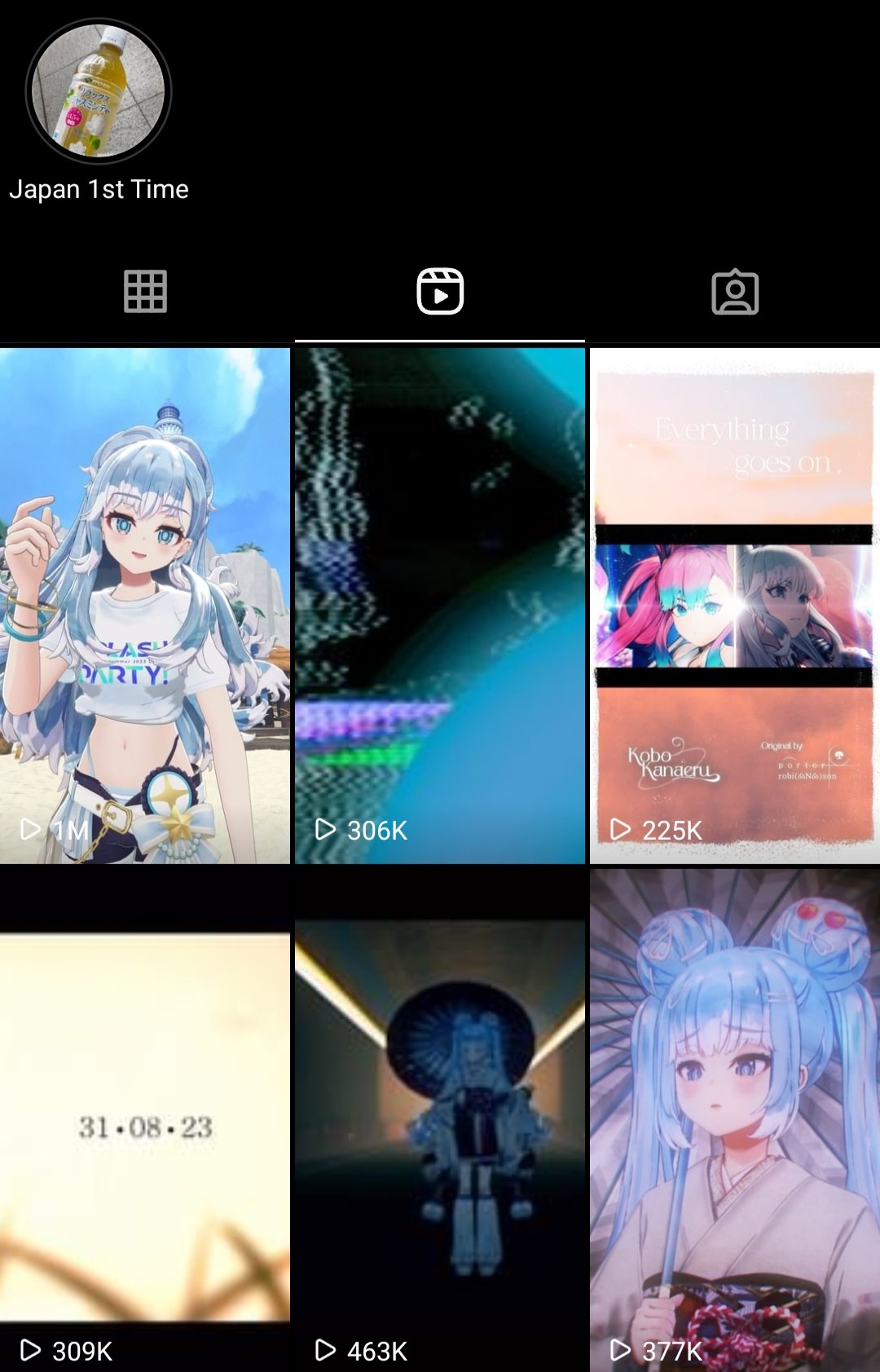This screenshot has height=1372, width=880.
Task: Show the tagged posts tab
Action: [735, 291]
